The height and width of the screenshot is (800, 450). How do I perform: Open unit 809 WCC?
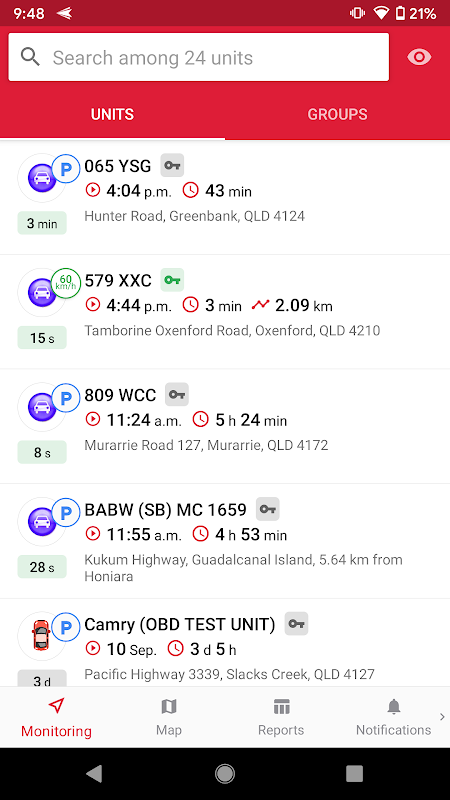(x=225, y=426)
